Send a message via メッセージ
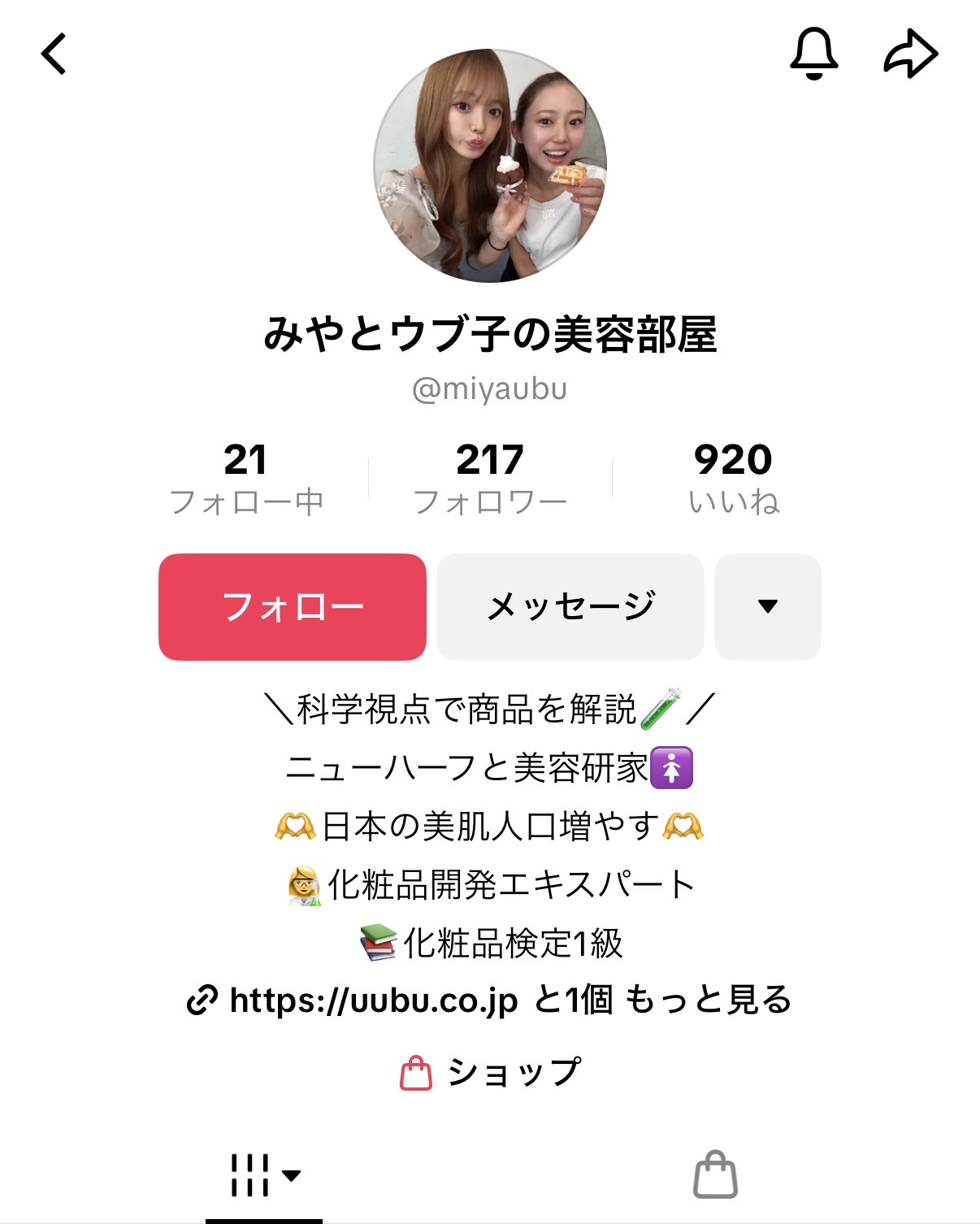The image size is (980, 1224). coord(570,607)
